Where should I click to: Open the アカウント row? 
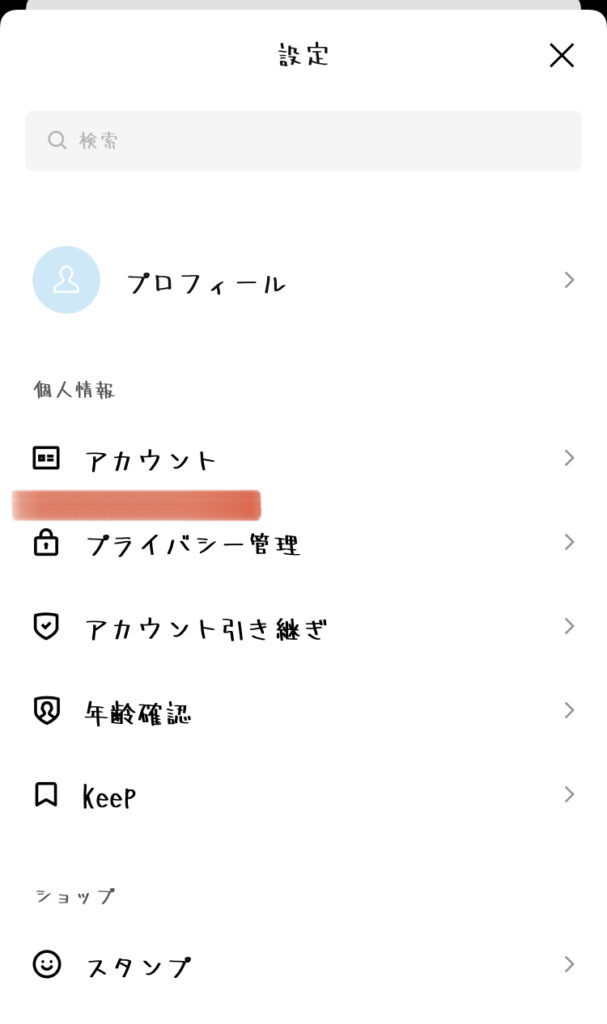(x=303, y=459)
